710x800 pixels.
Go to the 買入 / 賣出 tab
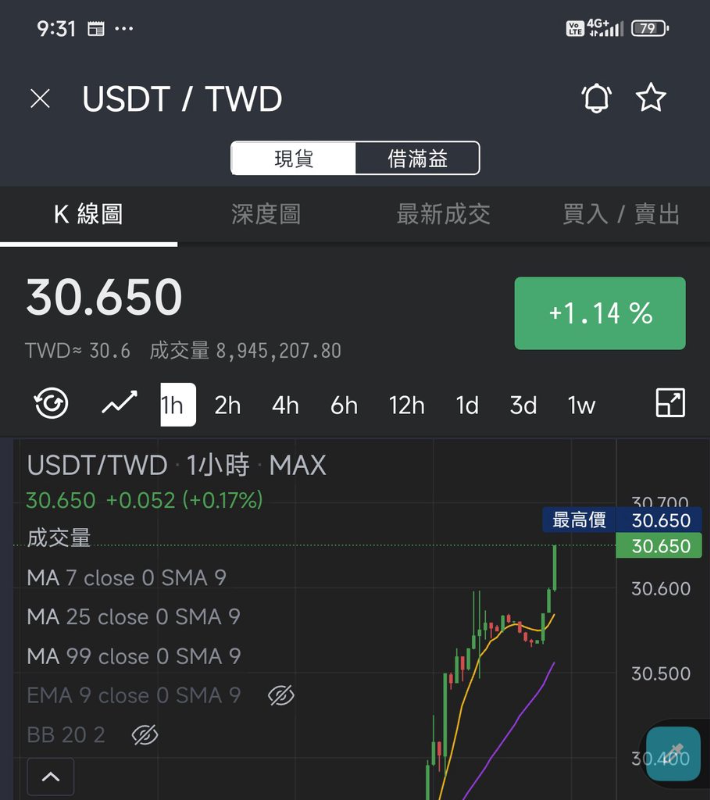621,214
